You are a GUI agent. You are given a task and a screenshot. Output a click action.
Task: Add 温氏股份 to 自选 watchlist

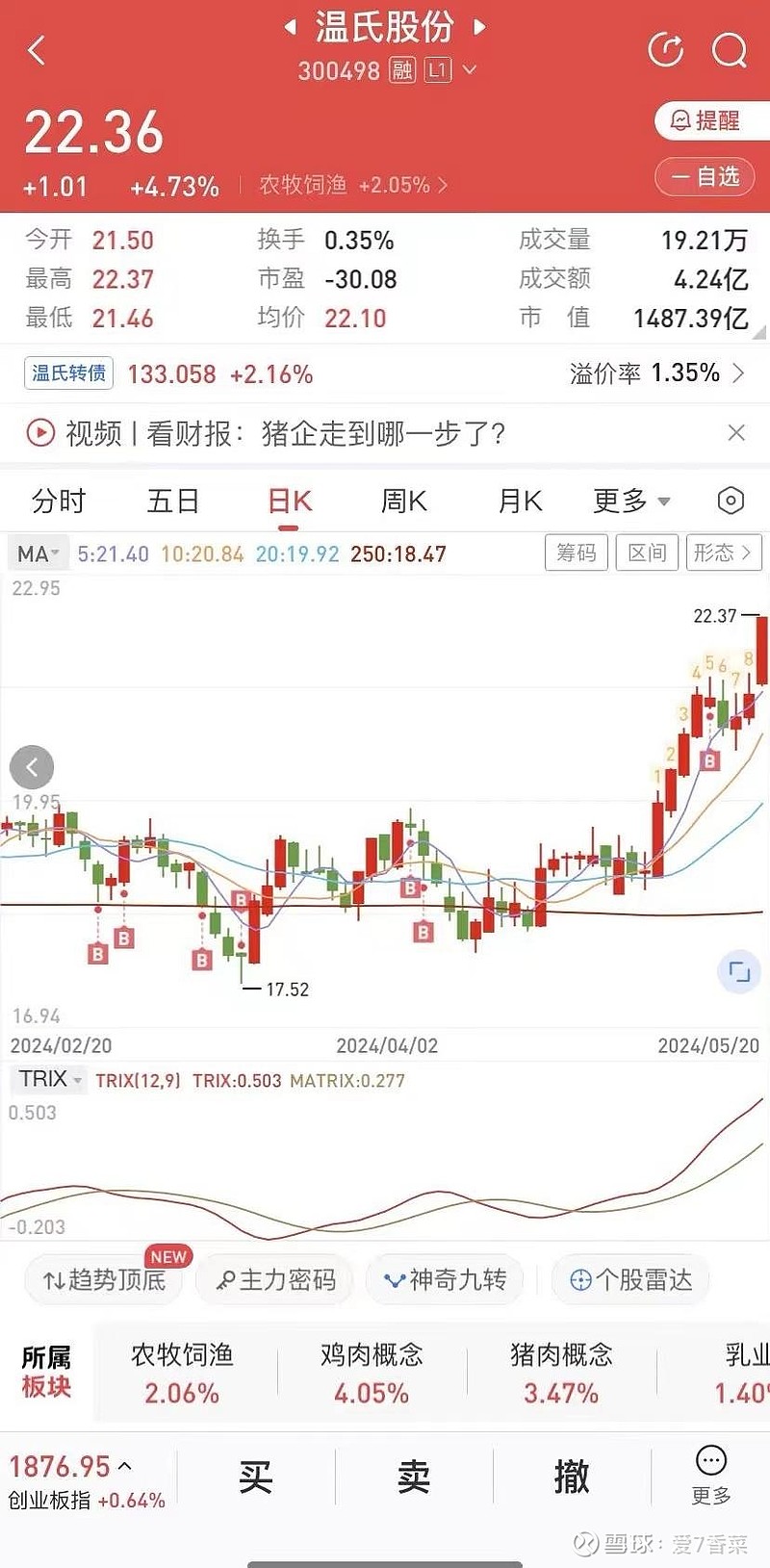[705, 177]
